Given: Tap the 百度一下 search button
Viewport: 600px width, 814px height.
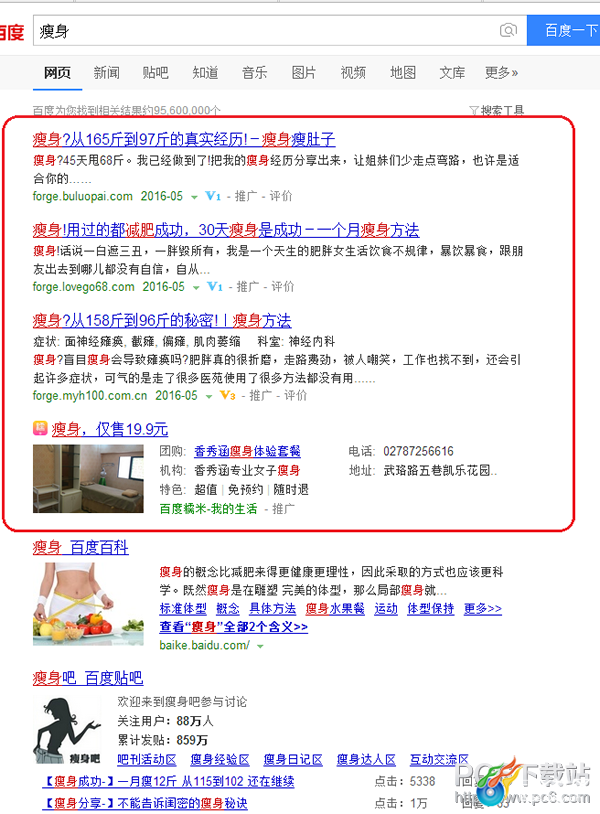Looking at the screenshot, I should [x=566, y=31].
